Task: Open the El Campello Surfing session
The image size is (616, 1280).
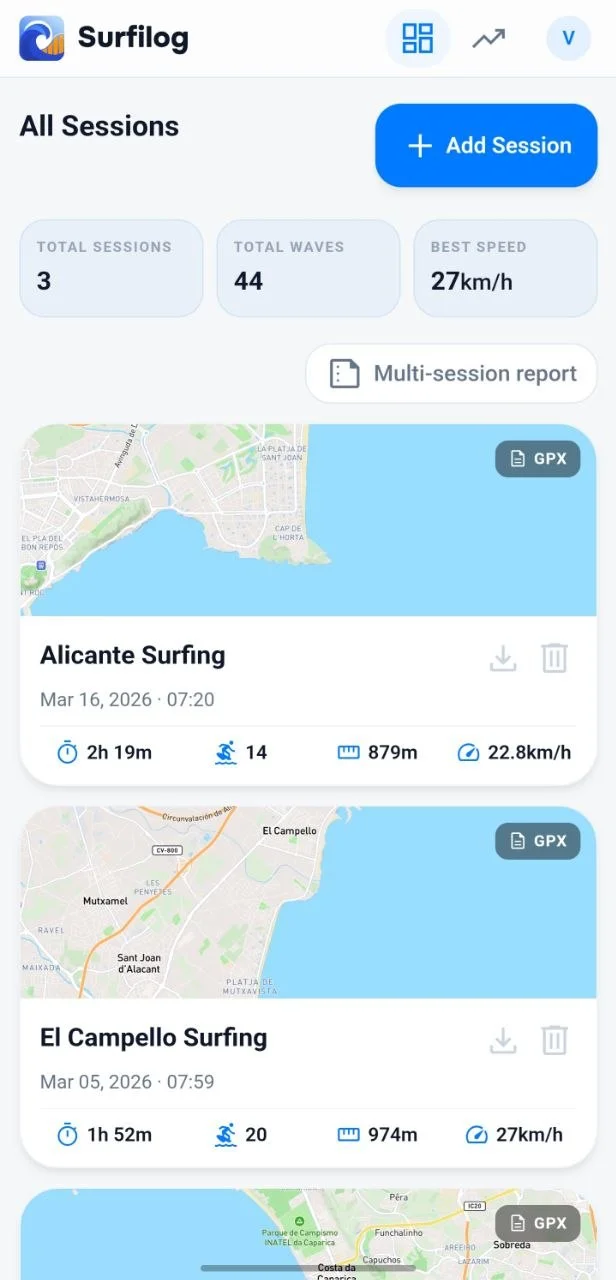Action: pos(154,1038)
